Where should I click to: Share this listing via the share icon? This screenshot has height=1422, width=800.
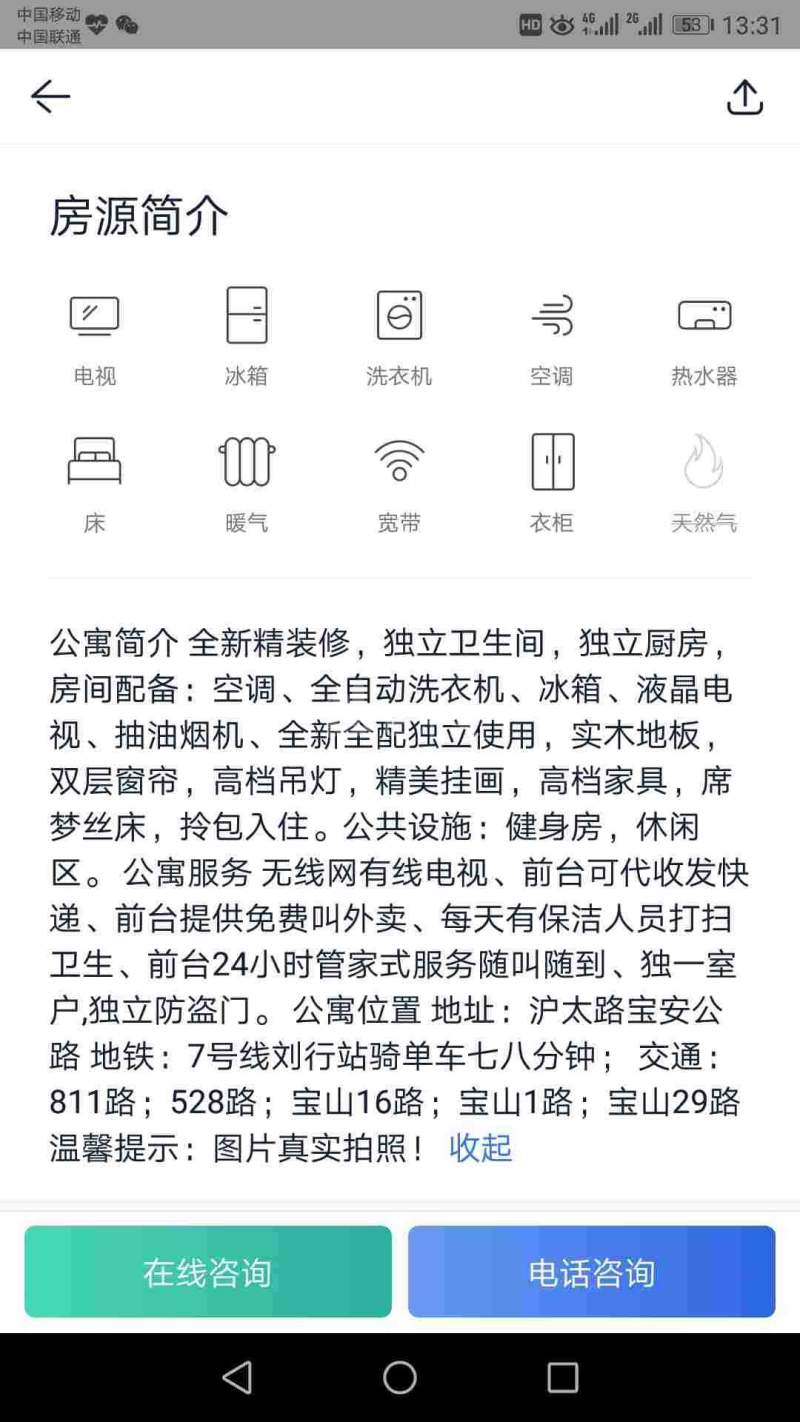744,97
